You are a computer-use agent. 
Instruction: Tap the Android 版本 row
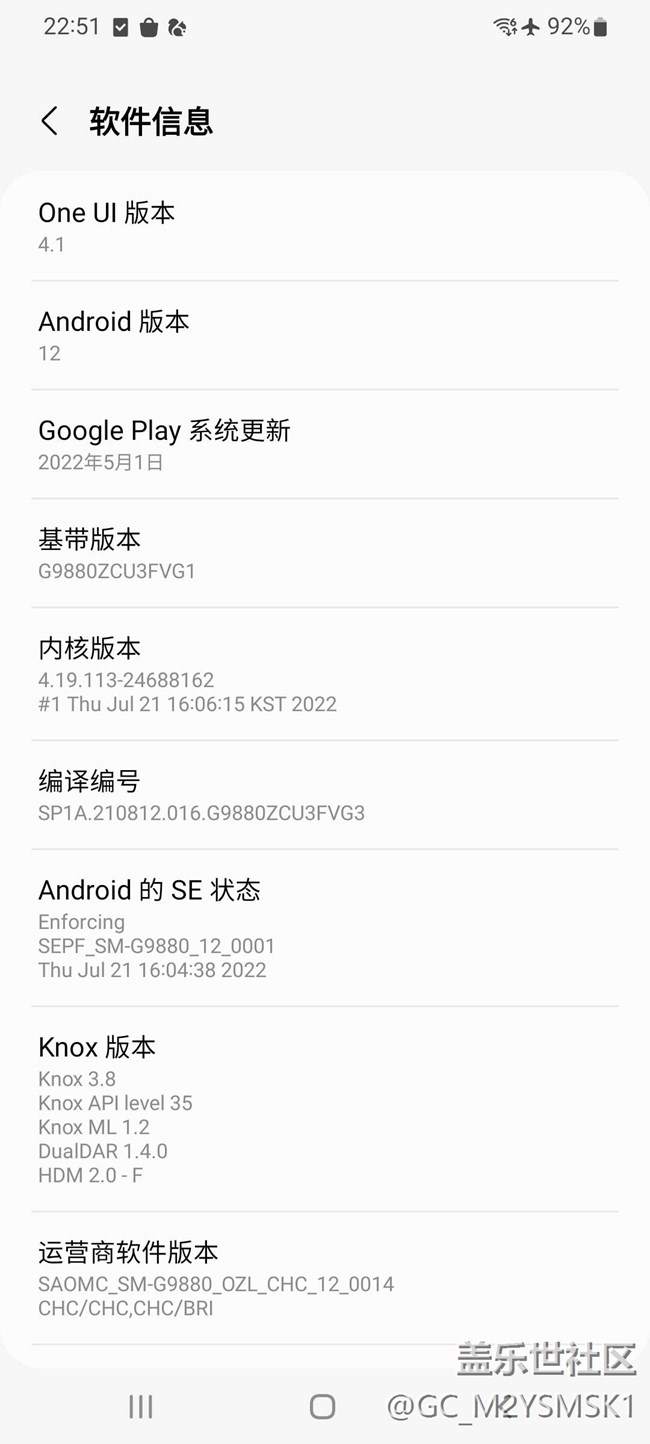click(325, 335)
